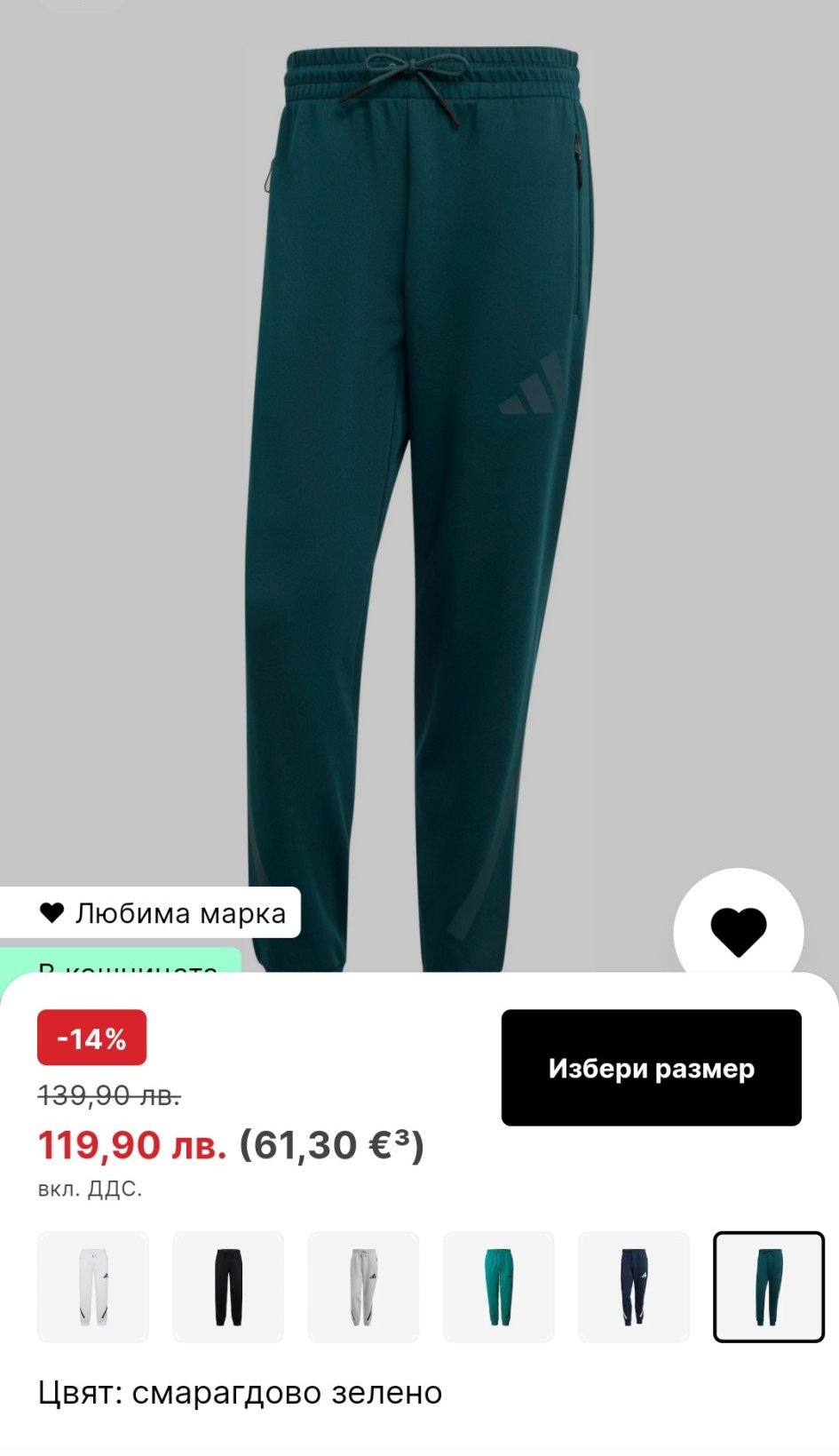Select the emerald green pants variant

click(x=769, y=1285)
